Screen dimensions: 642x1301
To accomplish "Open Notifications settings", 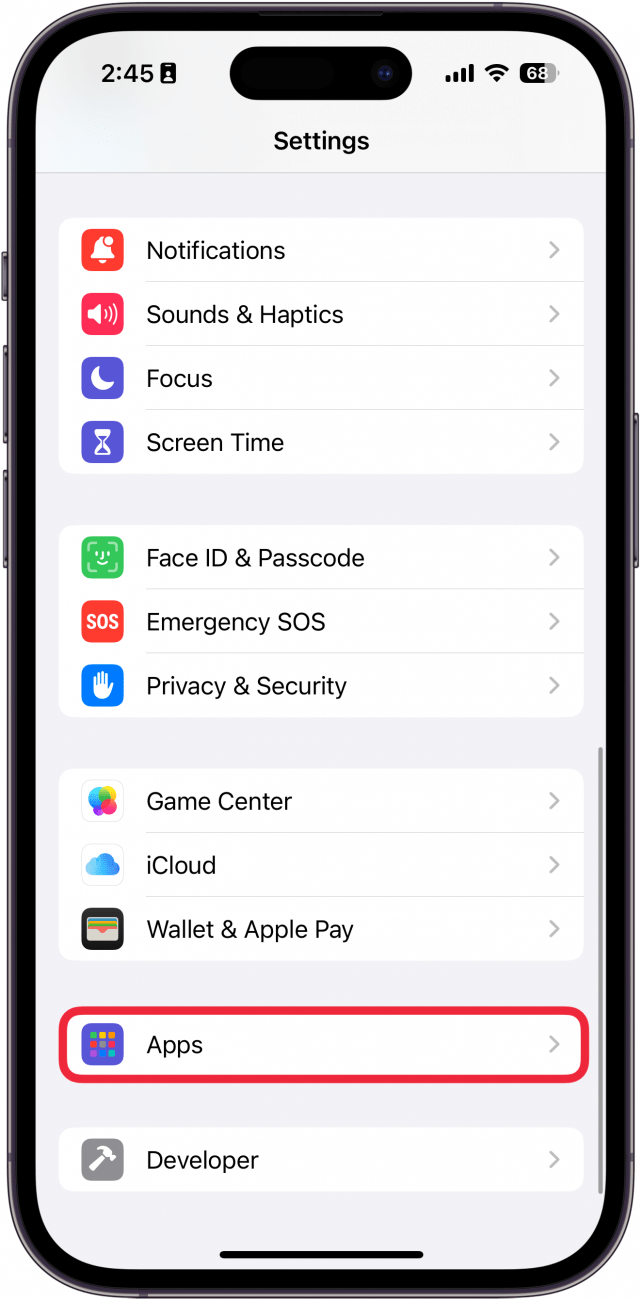I will point(320,250).
